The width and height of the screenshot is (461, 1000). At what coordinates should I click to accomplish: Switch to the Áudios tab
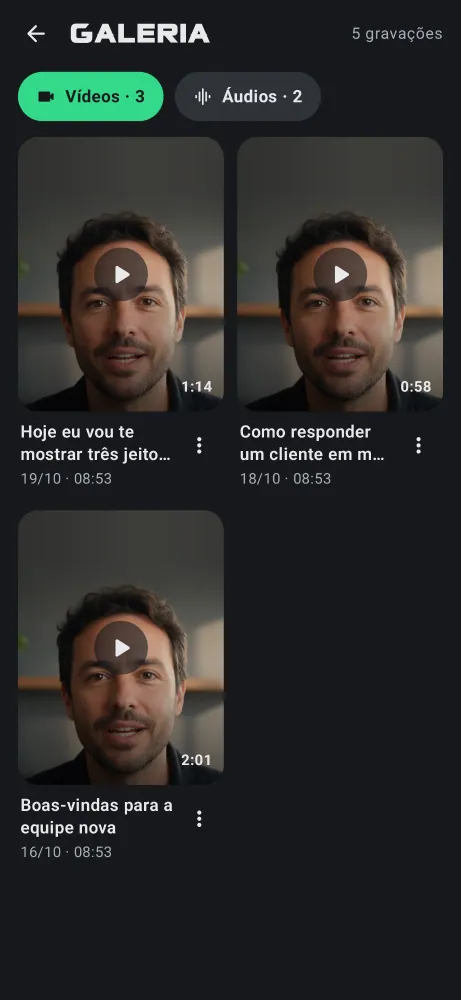coord(247,96)
